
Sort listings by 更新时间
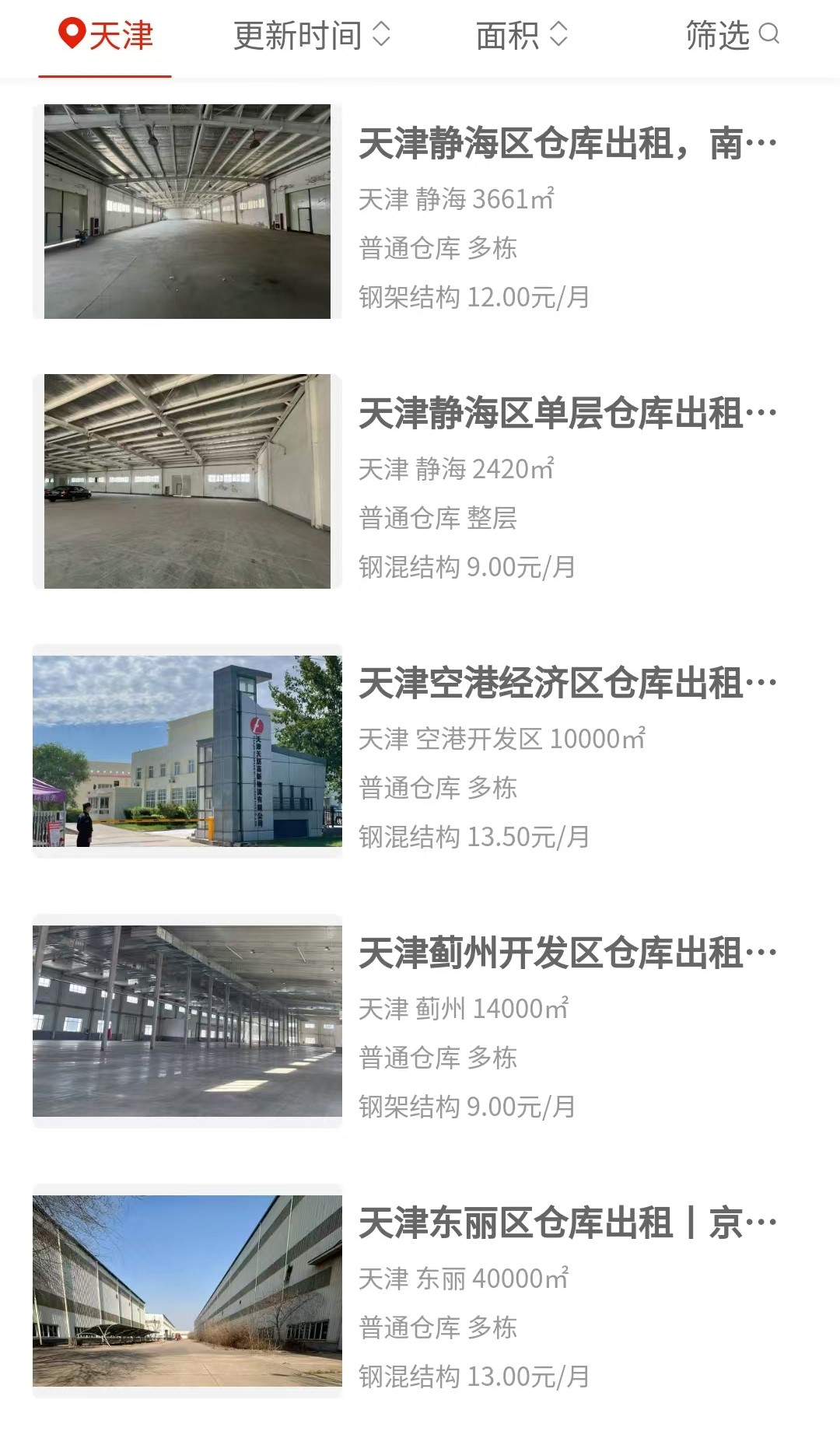tap(312, 36)
